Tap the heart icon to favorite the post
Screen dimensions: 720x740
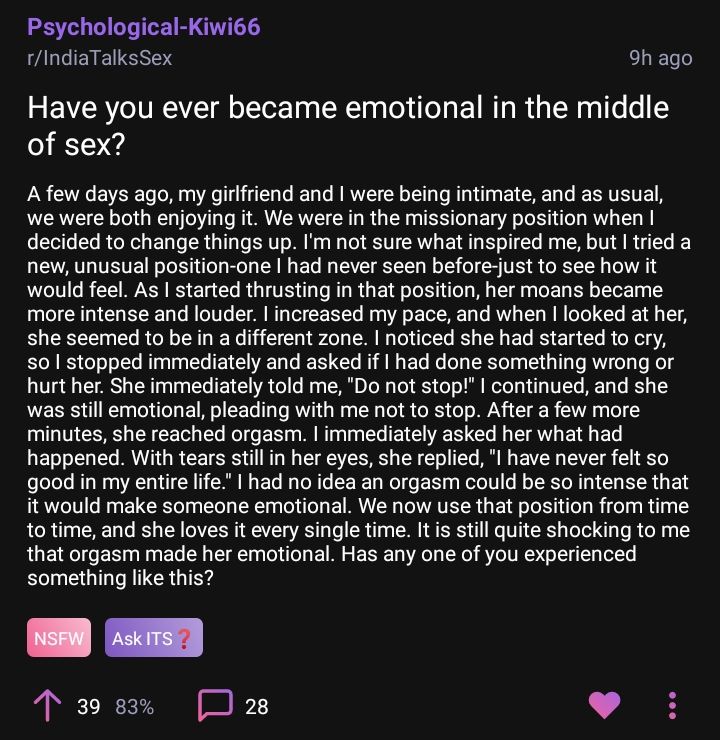604,705
